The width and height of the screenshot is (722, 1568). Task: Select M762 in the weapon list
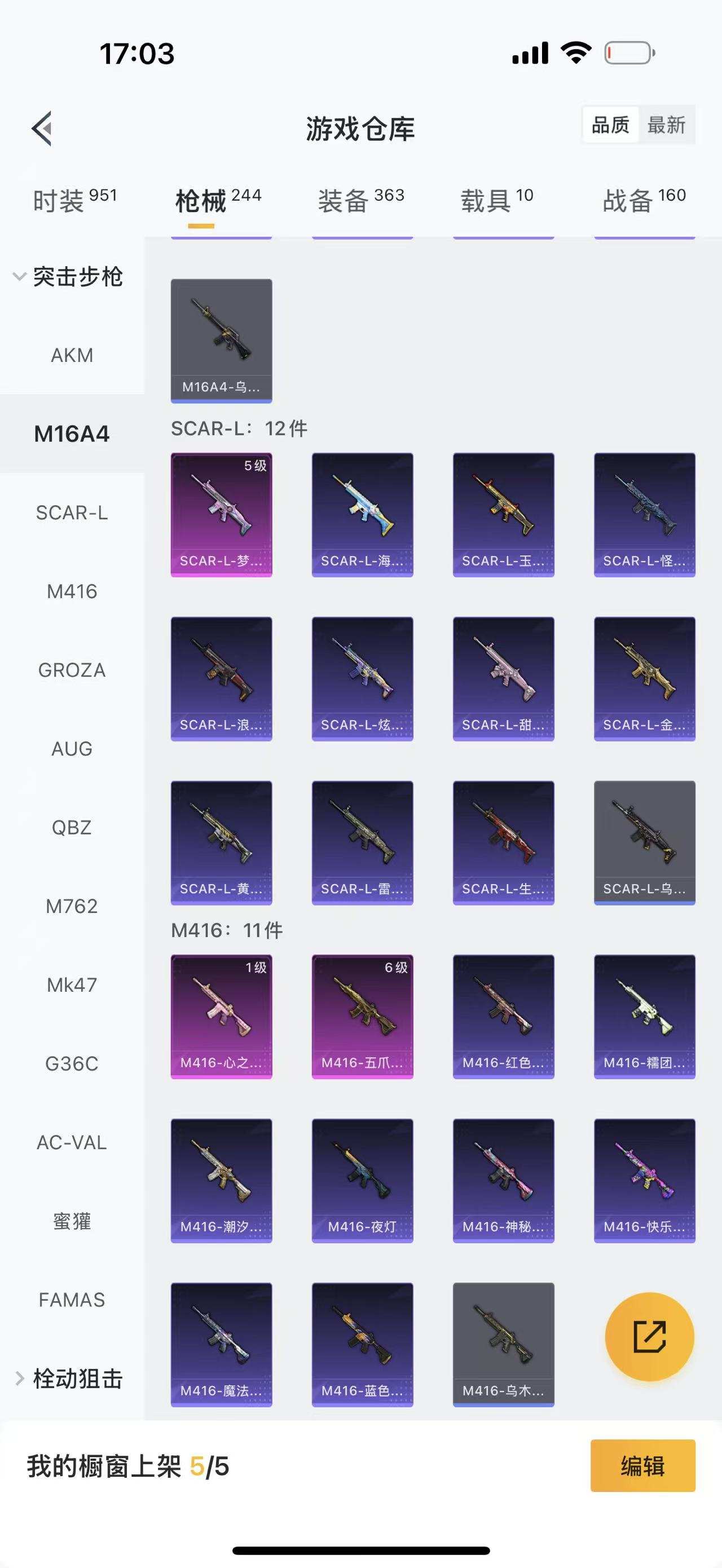coord(72,906)
